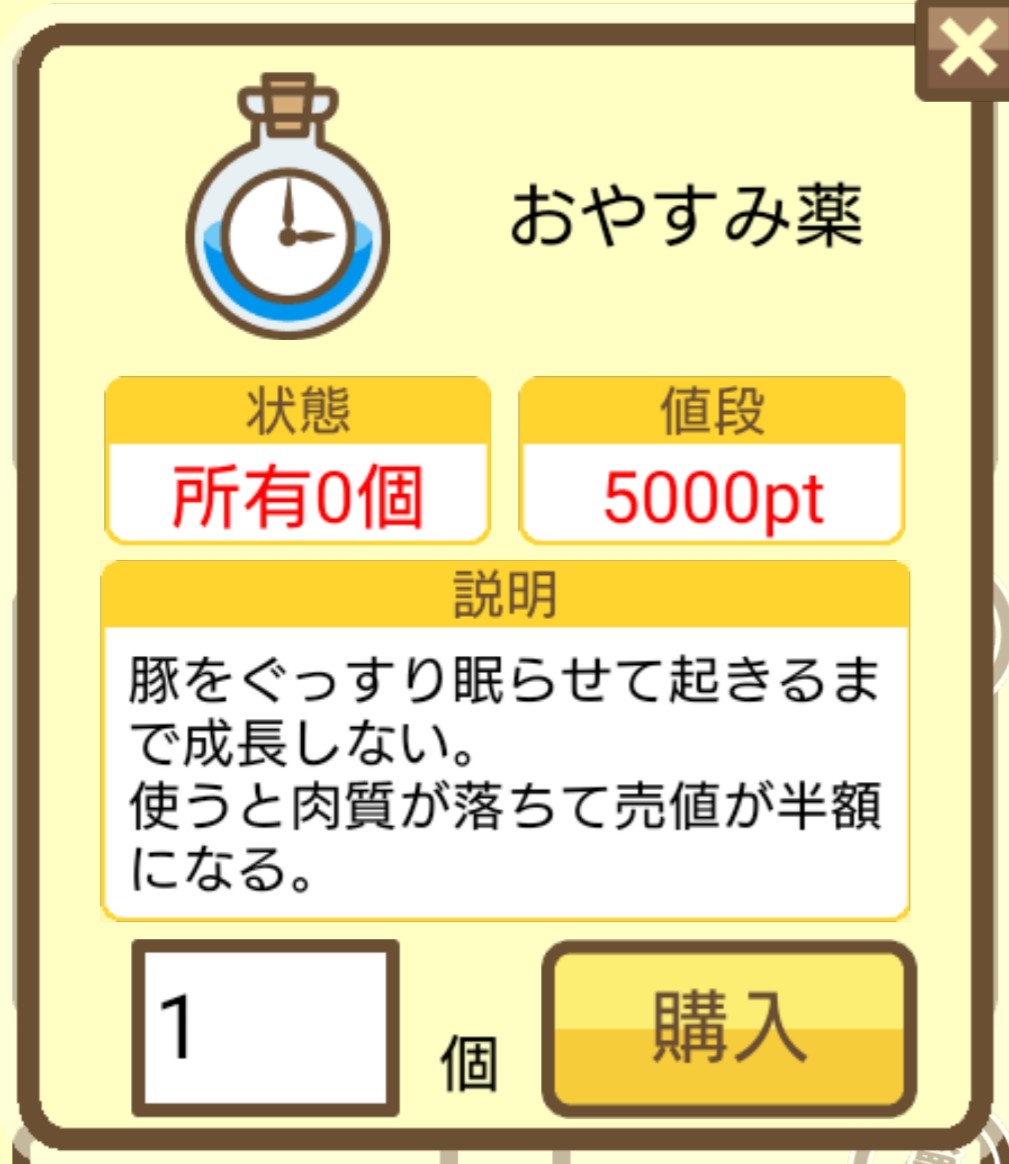
Task: Tap the 購入 button to buy
Action: (729, 1028)
